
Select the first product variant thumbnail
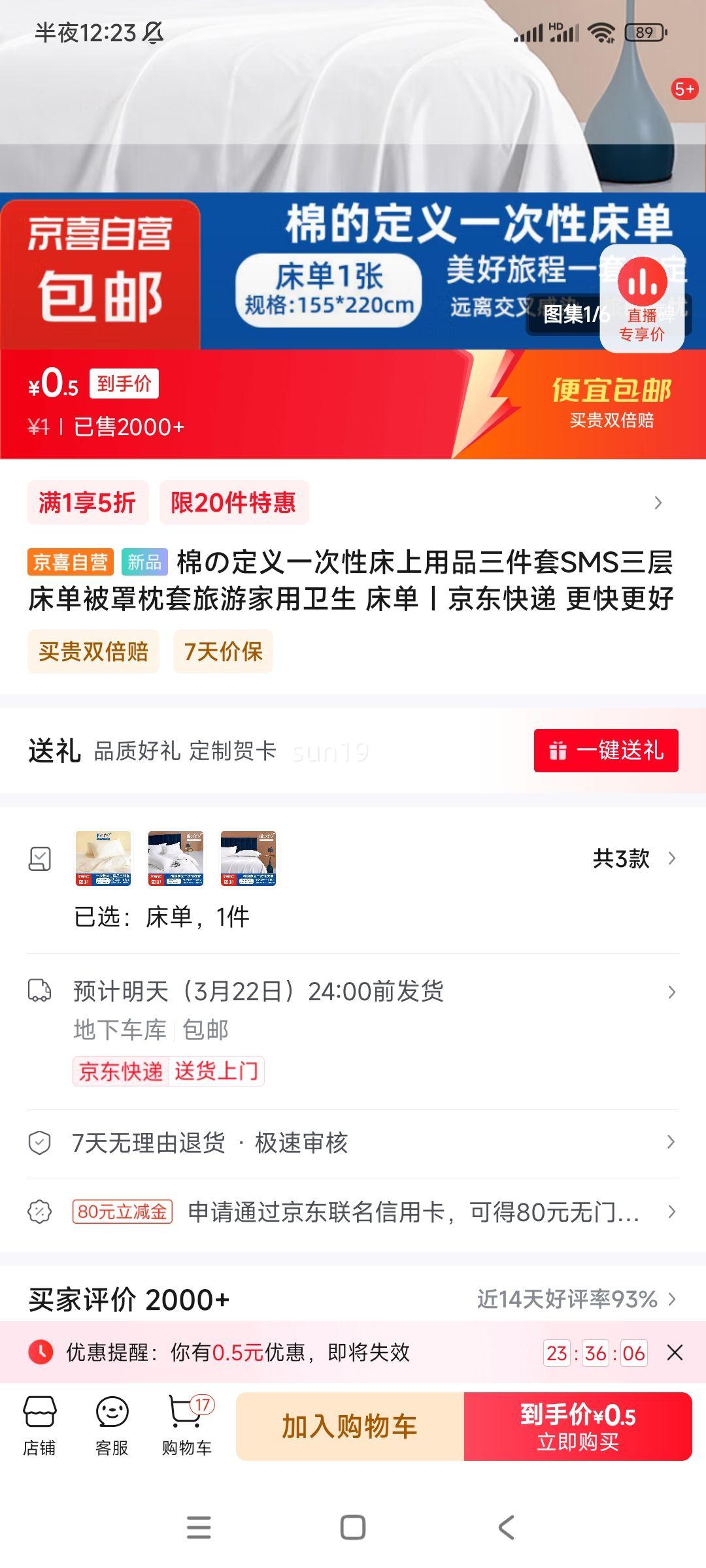[104, 859]
